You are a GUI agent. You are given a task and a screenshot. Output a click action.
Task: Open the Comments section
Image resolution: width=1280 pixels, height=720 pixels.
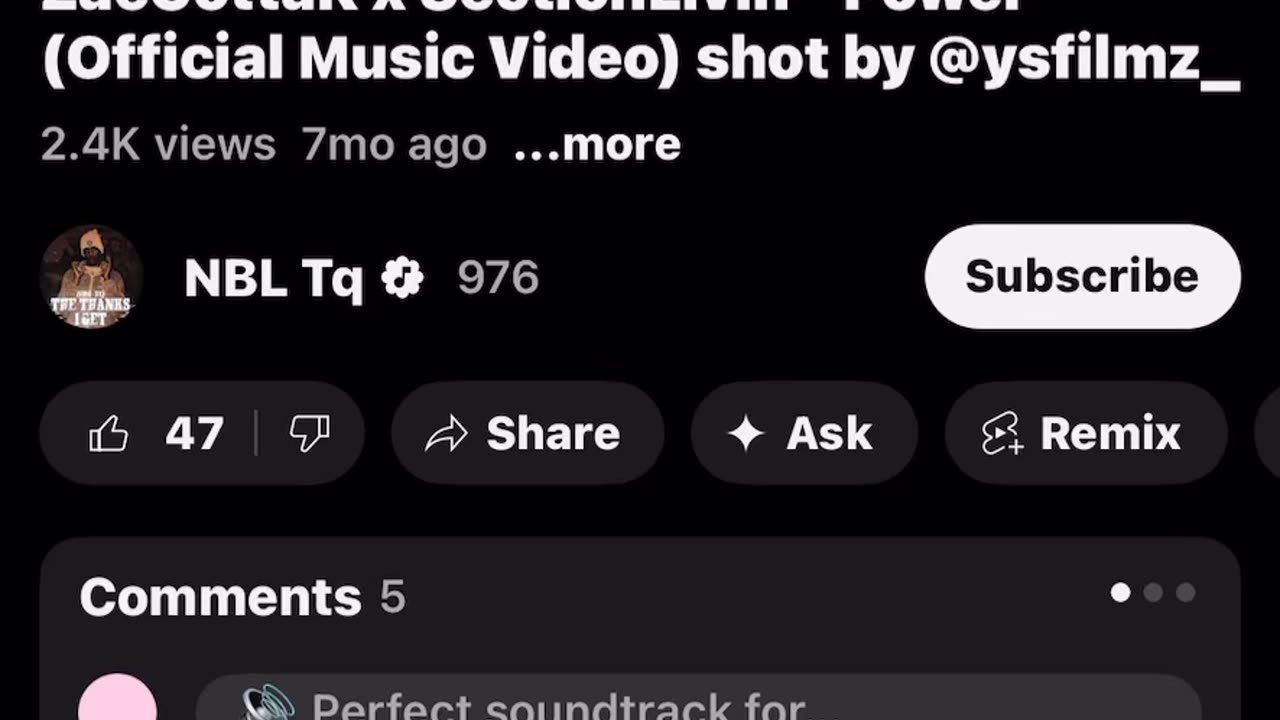coord(242,597)
